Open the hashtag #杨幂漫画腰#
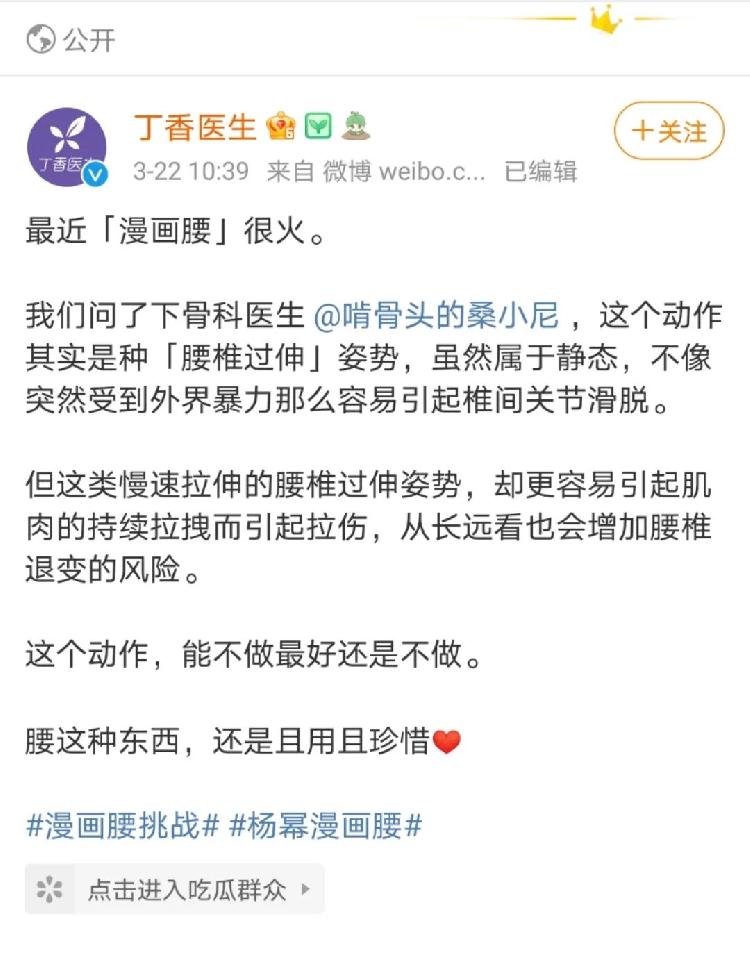This screenshot has width=750, height=959. [x=325, y=827]
